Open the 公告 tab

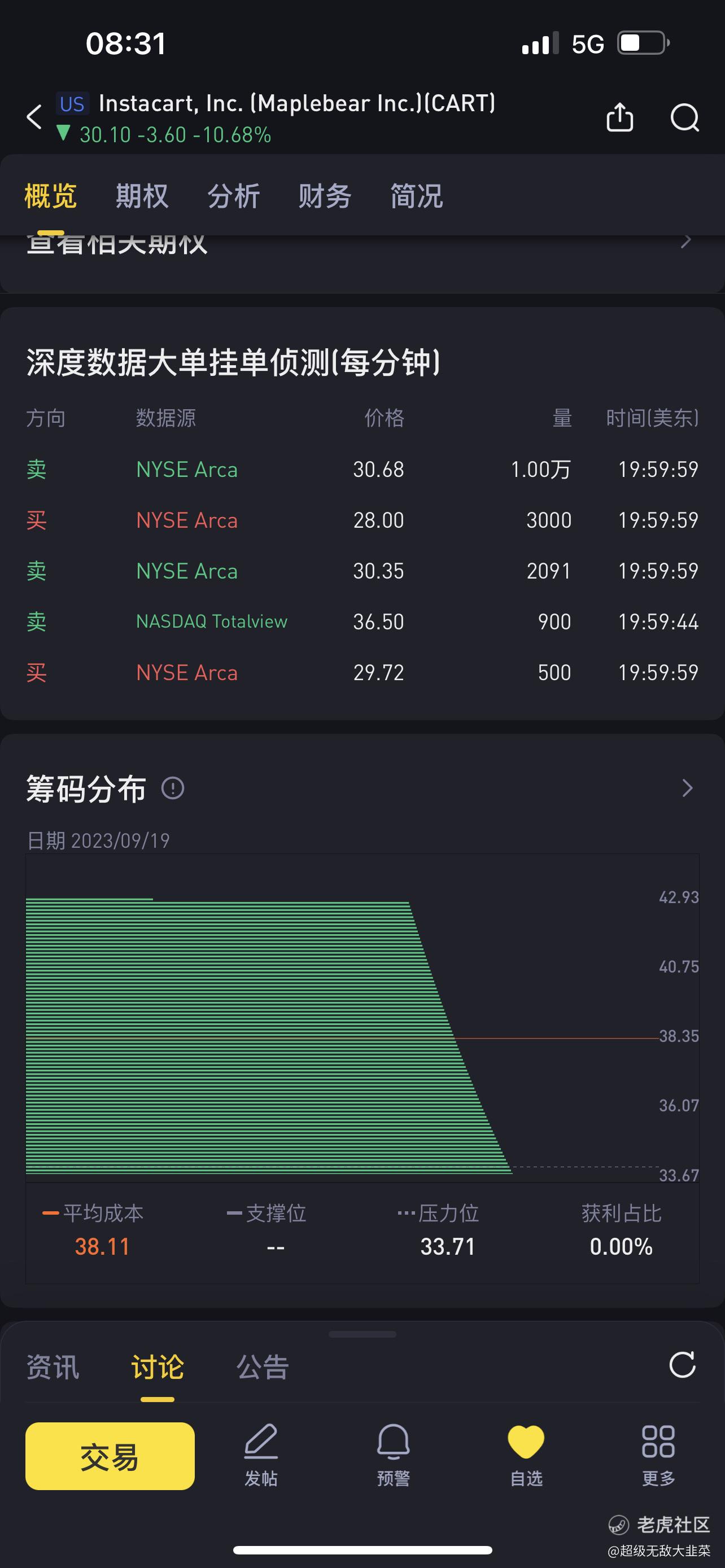tap(263, 1367)
